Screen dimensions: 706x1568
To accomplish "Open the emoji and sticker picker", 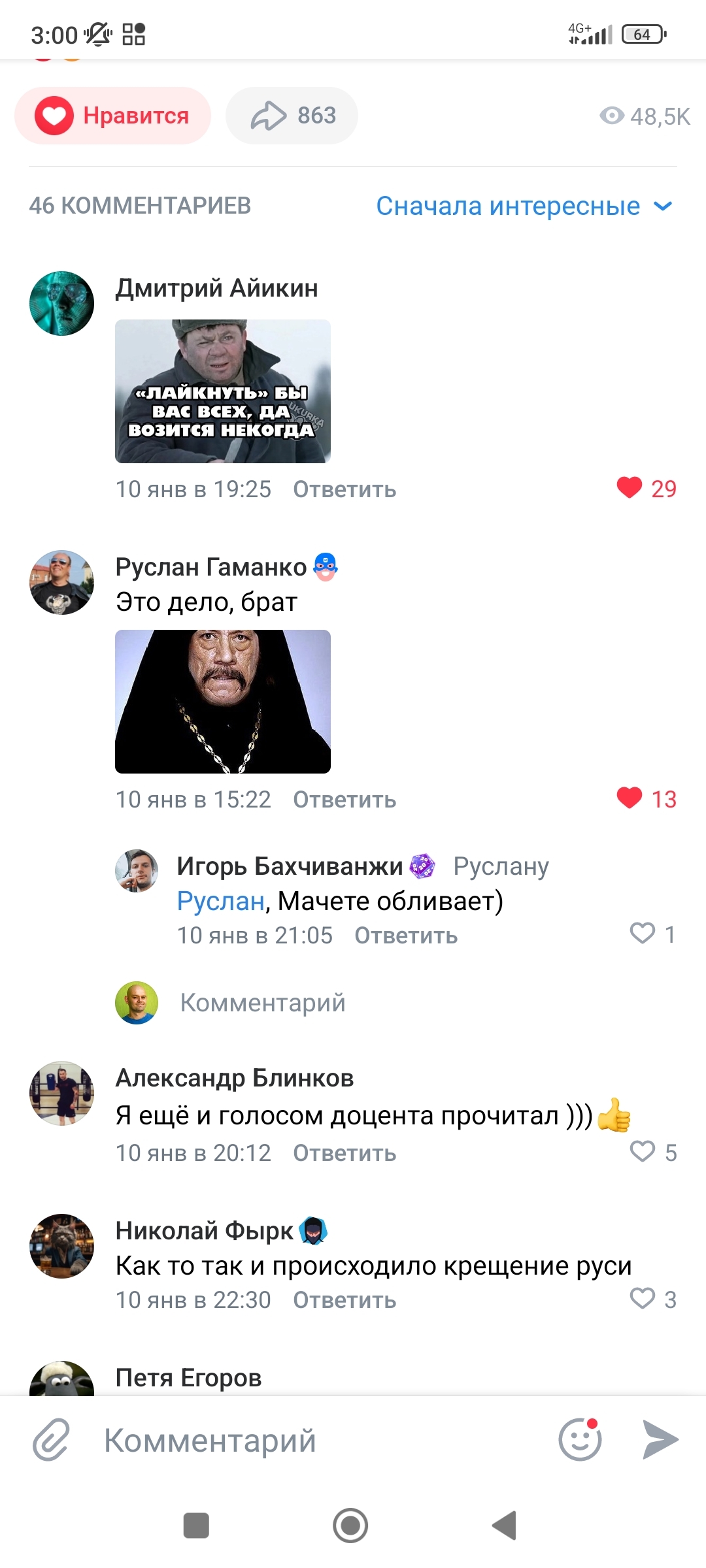I will tap(580, 1440).
